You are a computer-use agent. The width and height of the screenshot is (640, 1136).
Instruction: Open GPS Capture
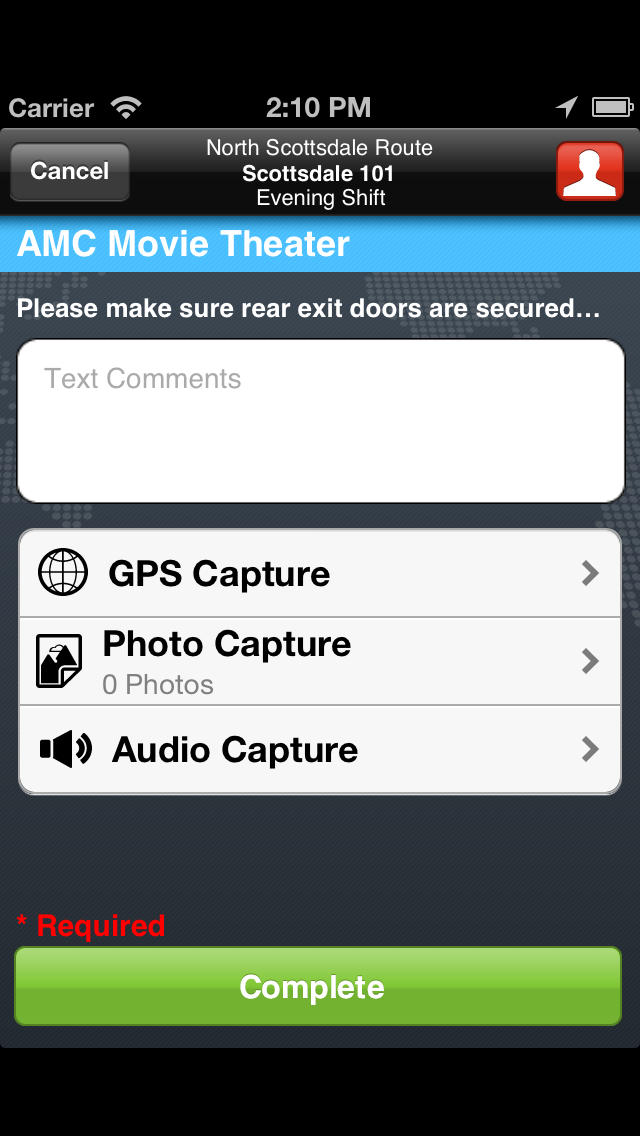320,573
